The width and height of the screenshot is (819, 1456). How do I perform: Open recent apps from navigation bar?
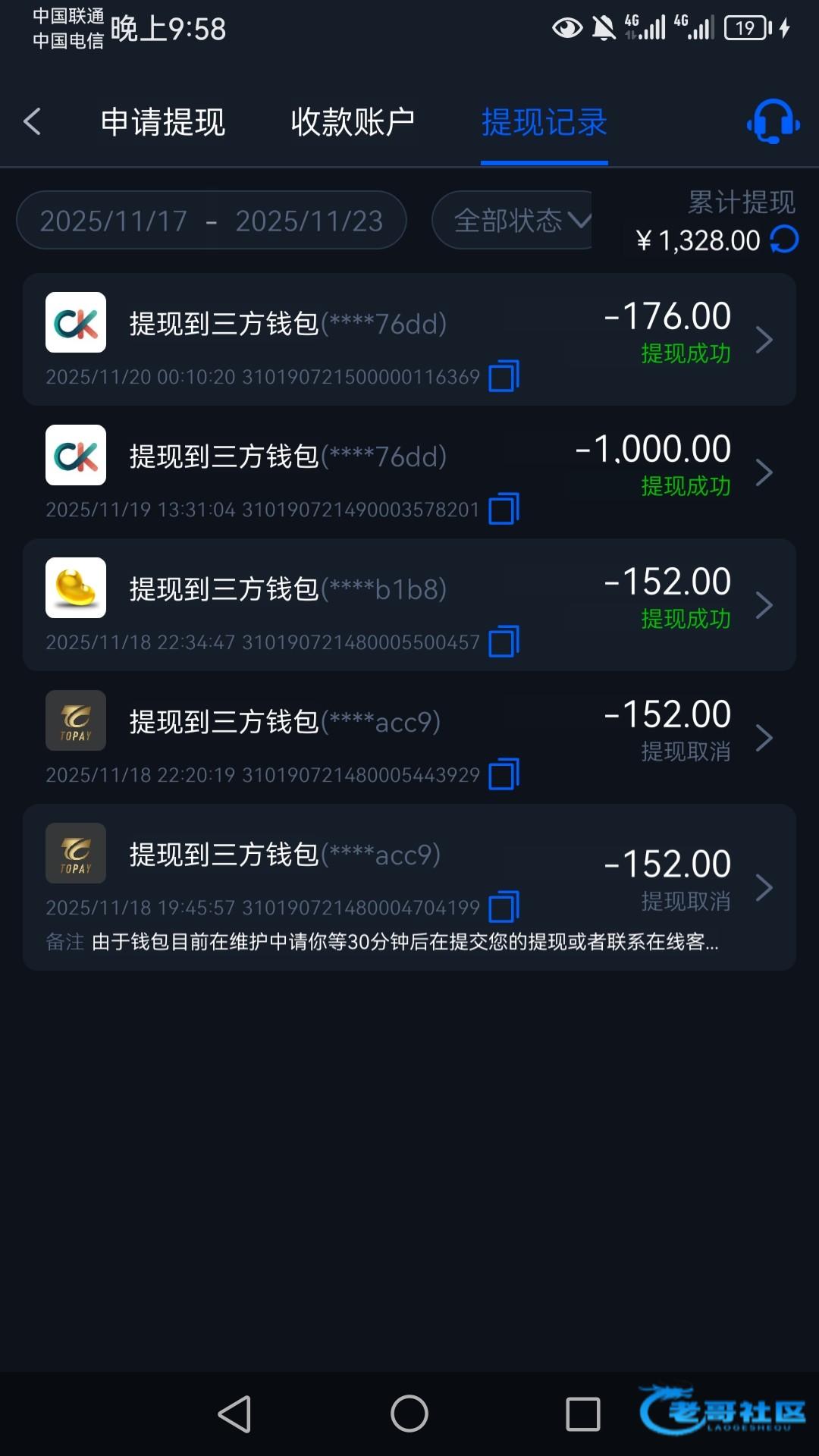pos(582,1414)
